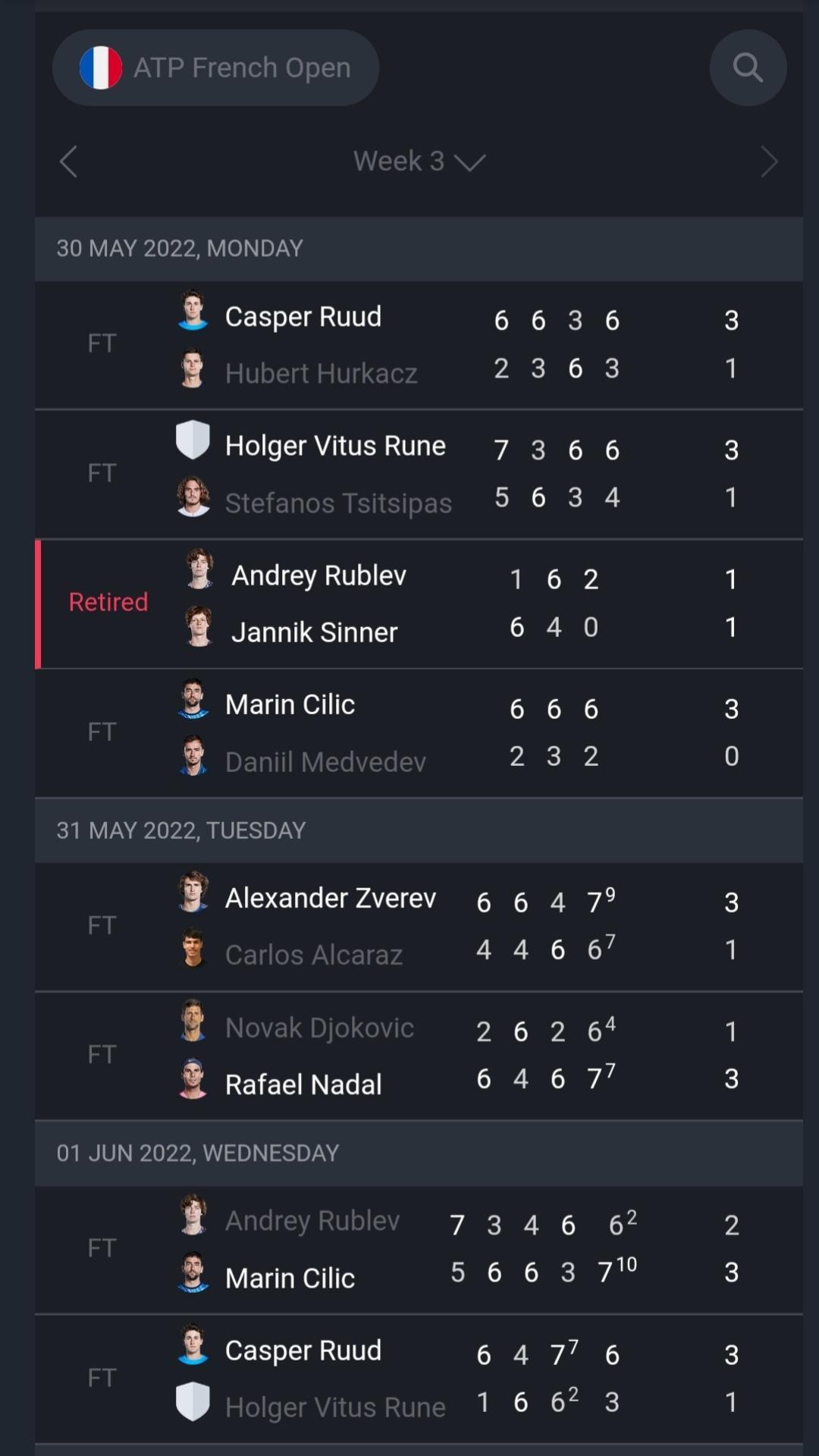The image size is (819, 1456).
Task: Go to the next week arrow
Action: click(769, 161)
